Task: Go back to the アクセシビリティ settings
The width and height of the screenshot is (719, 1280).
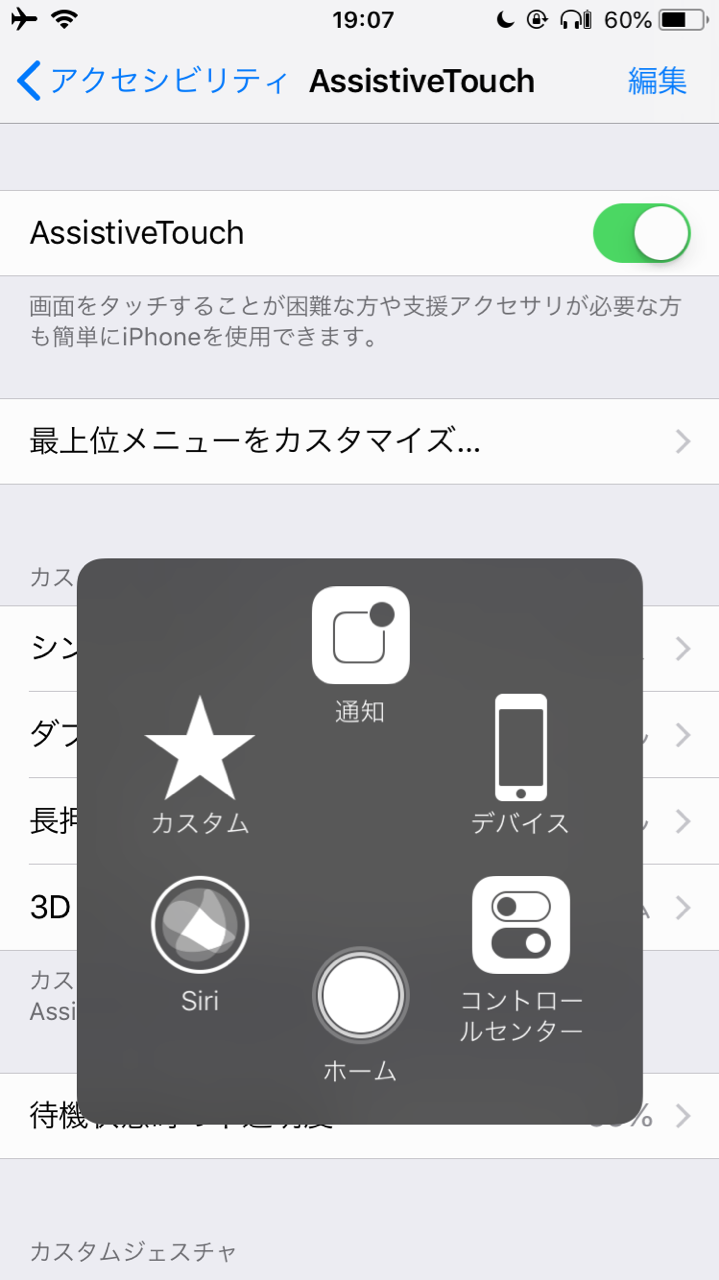Action: 150,81
